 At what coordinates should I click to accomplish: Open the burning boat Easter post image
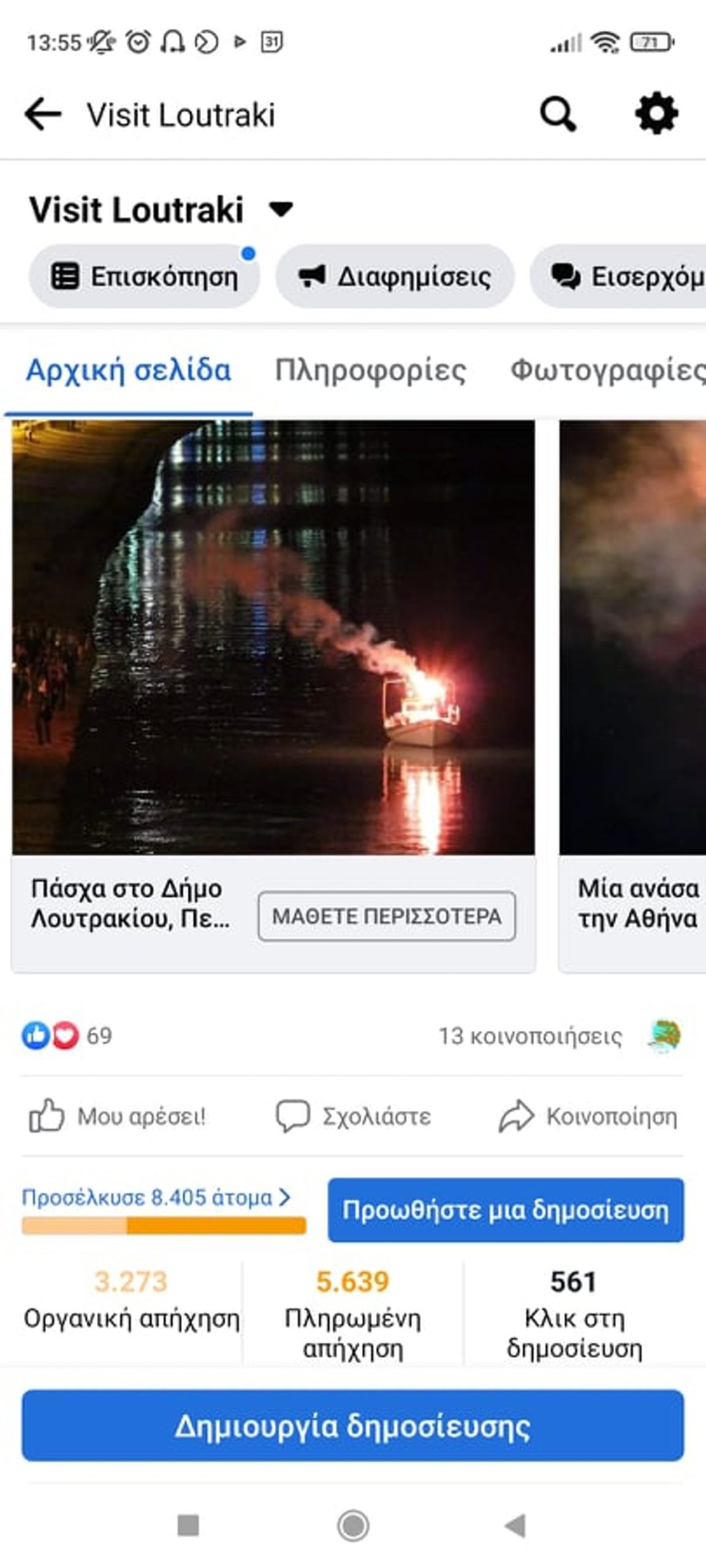(273, 637)
